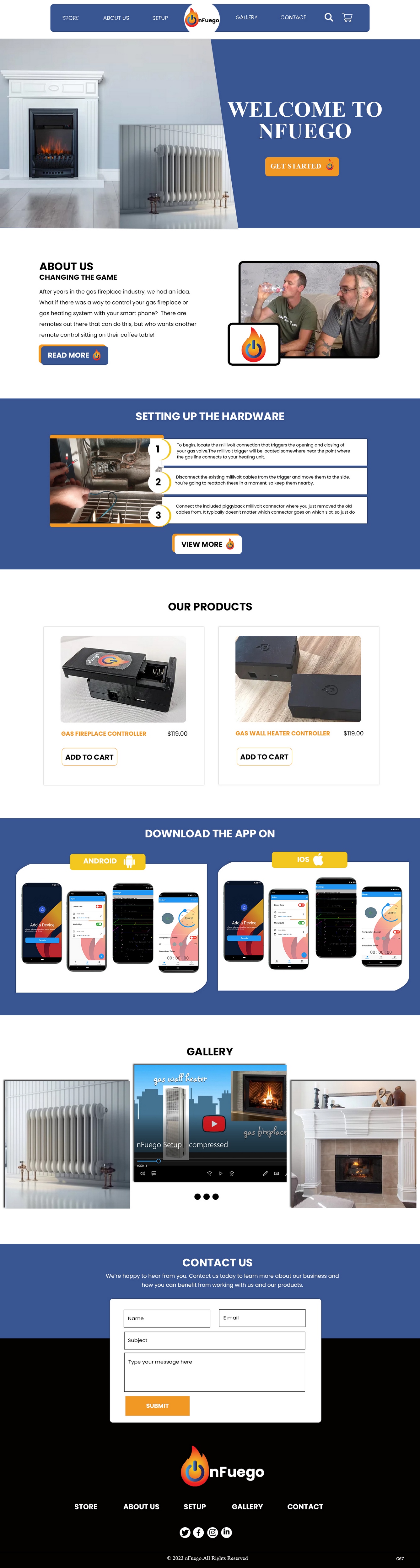Tap the Name field in contact form

[x=166, y=1318]
